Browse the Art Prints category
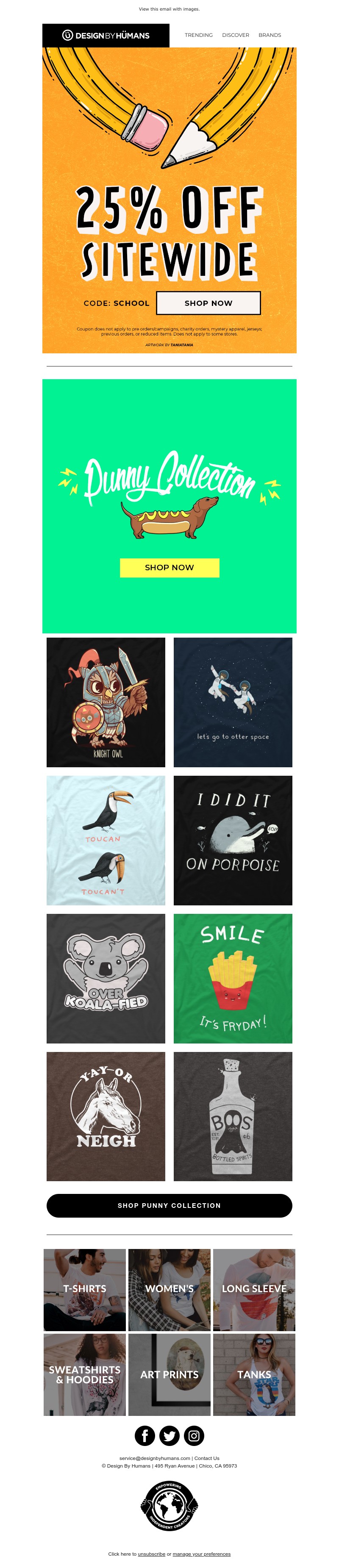 [x=169, y=1374]
